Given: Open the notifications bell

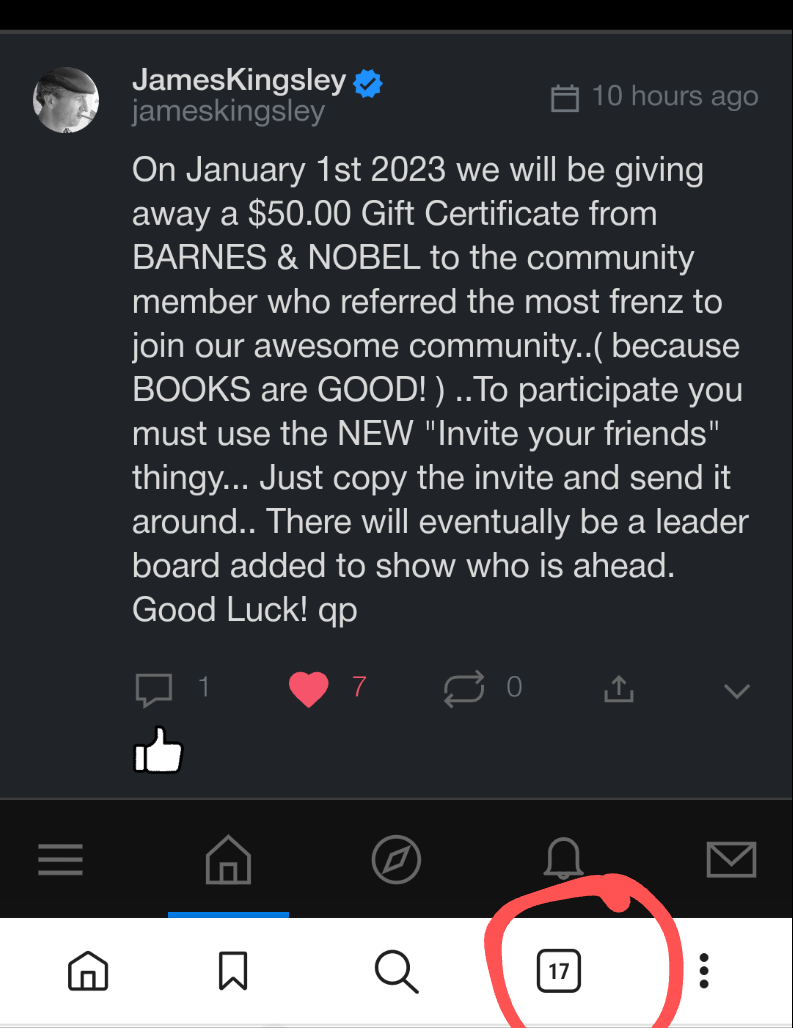Looking at the screenshot, I should (x=563, y=859).
